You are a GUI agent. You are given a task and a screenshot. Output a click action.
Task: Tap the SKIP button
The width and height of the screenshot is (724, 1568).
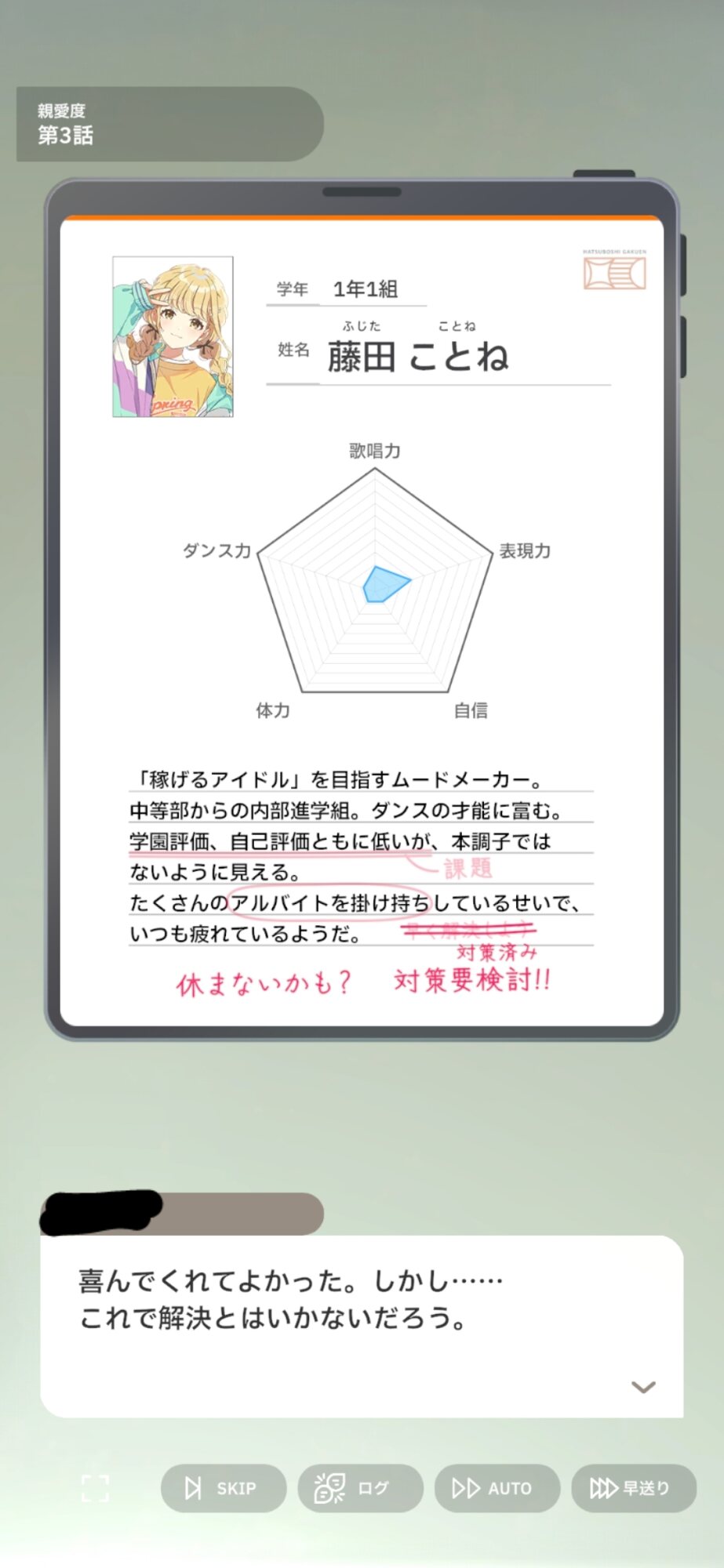224,1487
